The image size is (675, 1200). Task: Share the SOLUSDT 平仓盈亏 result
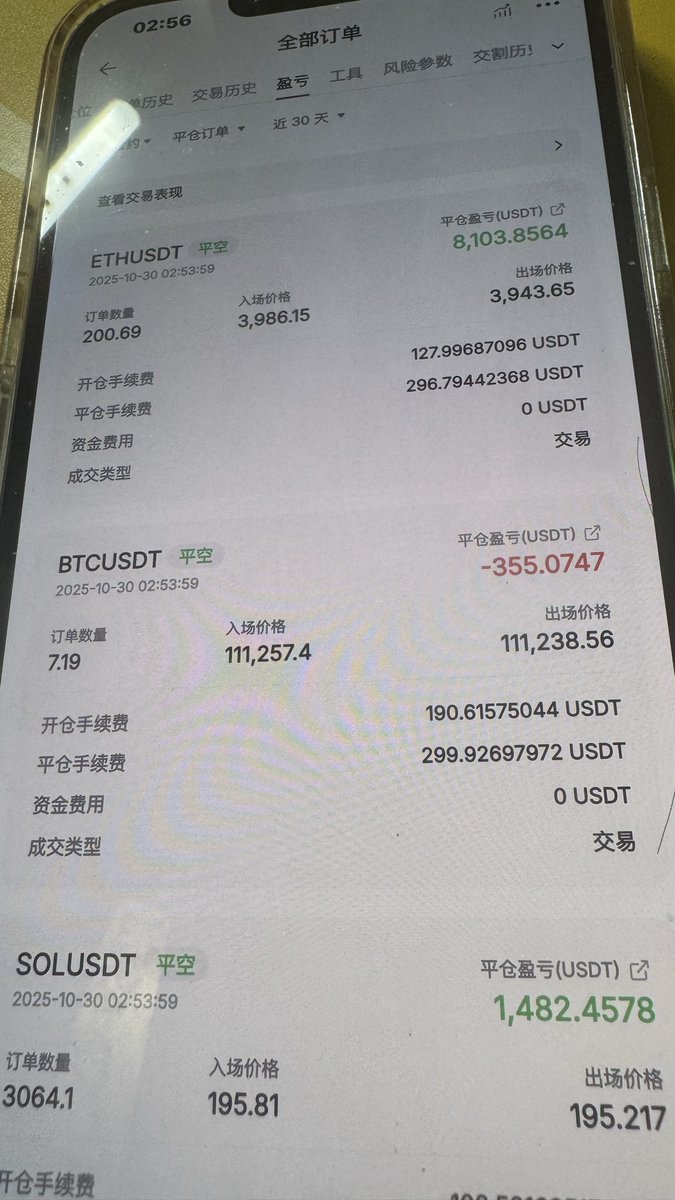(x=640, y=970)
